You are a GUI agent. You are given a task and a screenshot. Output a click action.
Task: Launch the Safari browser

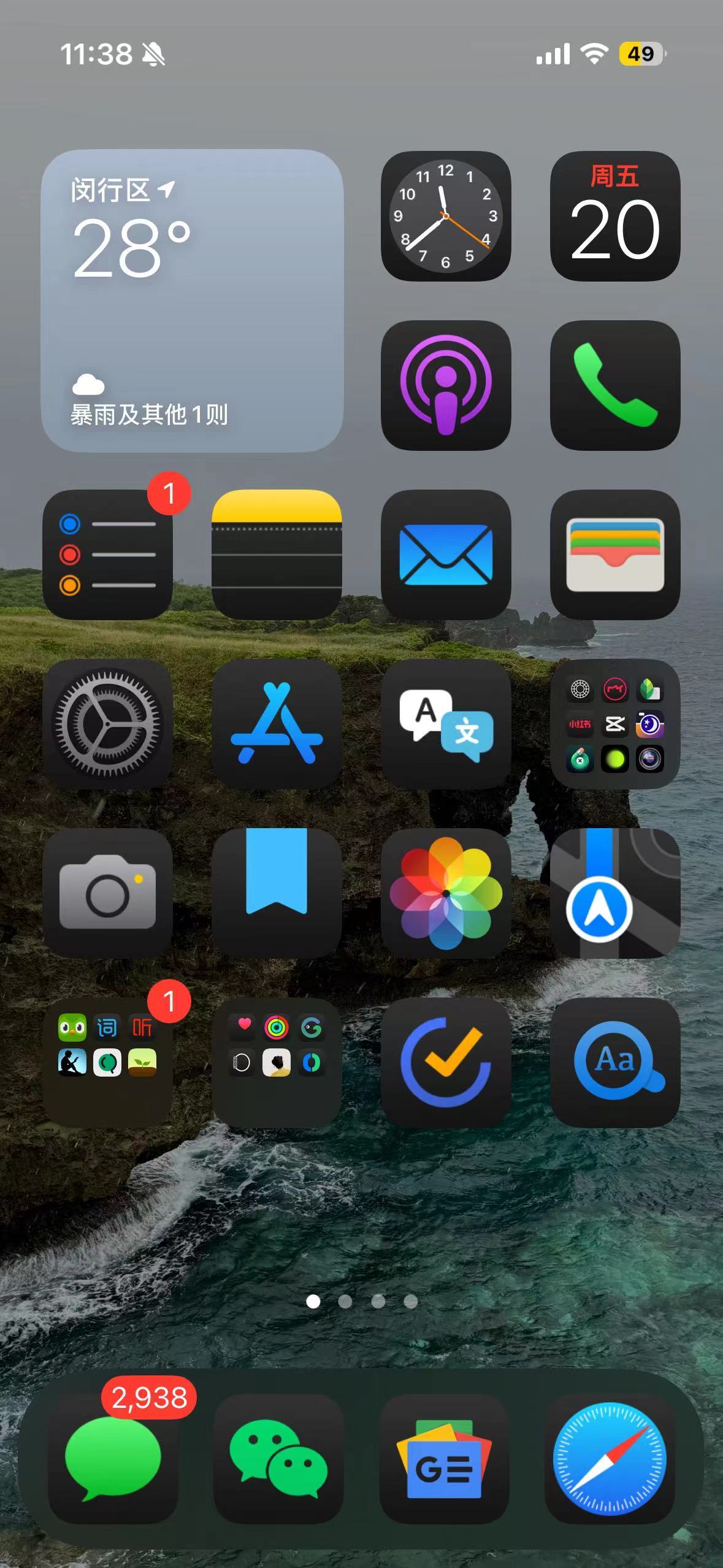click(x=610, y=1459)
